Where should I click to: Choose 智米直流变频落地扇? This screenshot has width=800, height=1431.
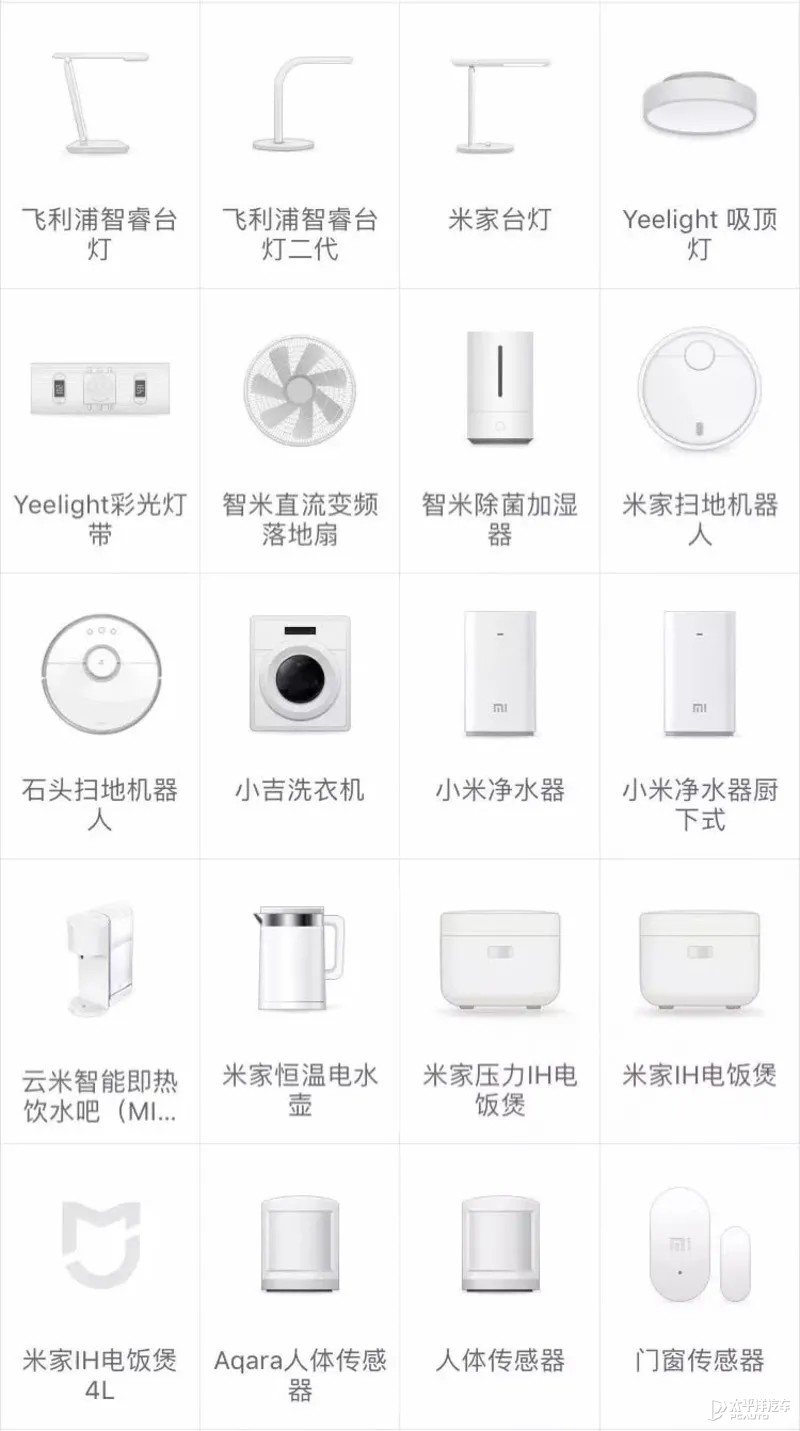(300, 431)
